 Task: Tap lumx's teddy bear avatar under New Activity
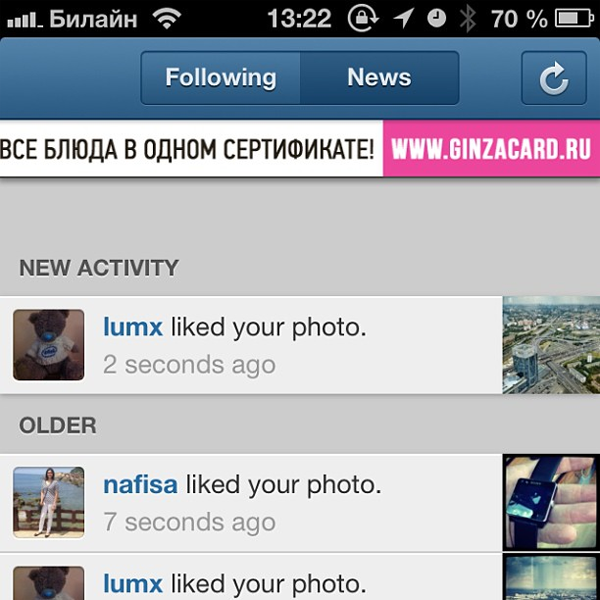[48, 345]
